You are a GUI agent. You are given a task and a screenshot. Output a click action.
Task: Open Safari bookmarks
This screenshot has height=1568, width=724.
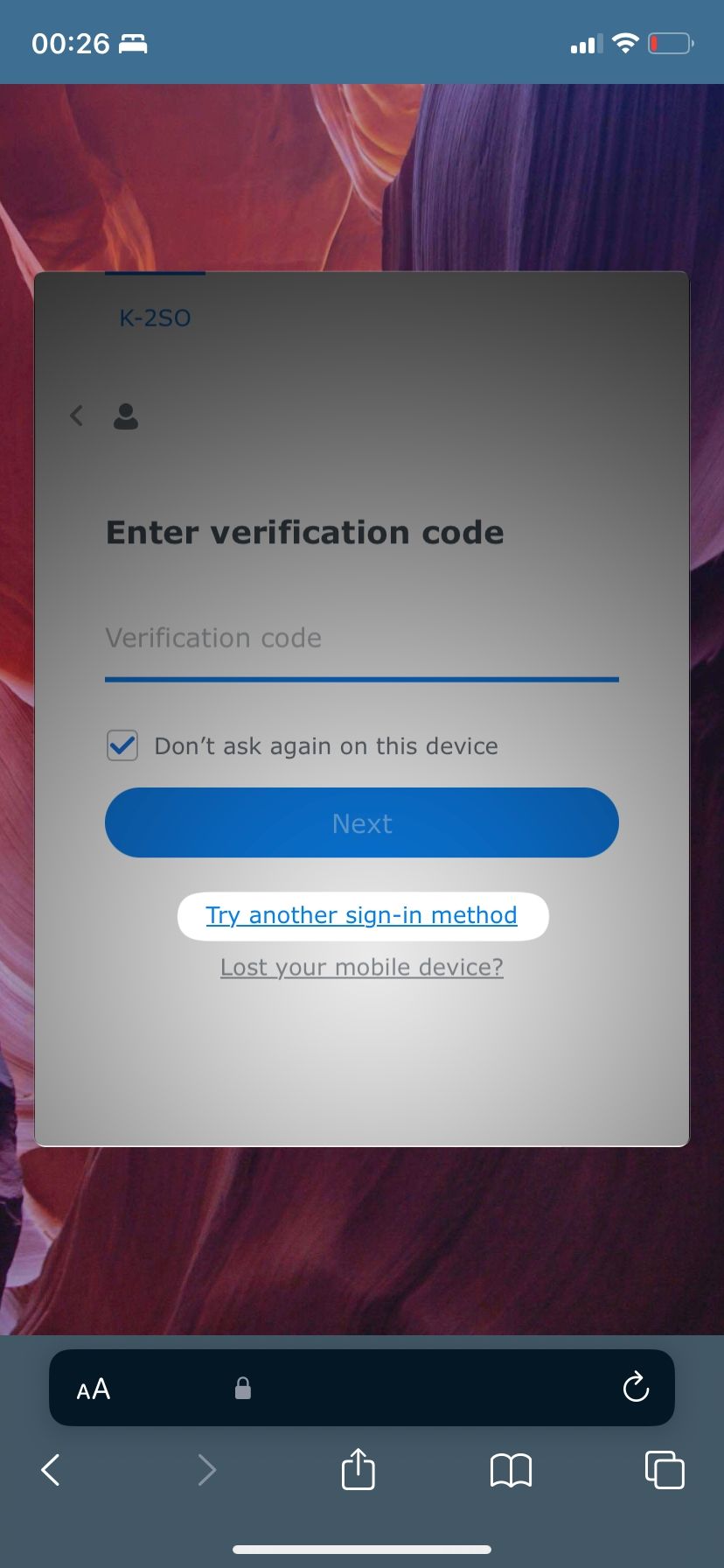pyautogui.click(x=511, y=1470)
